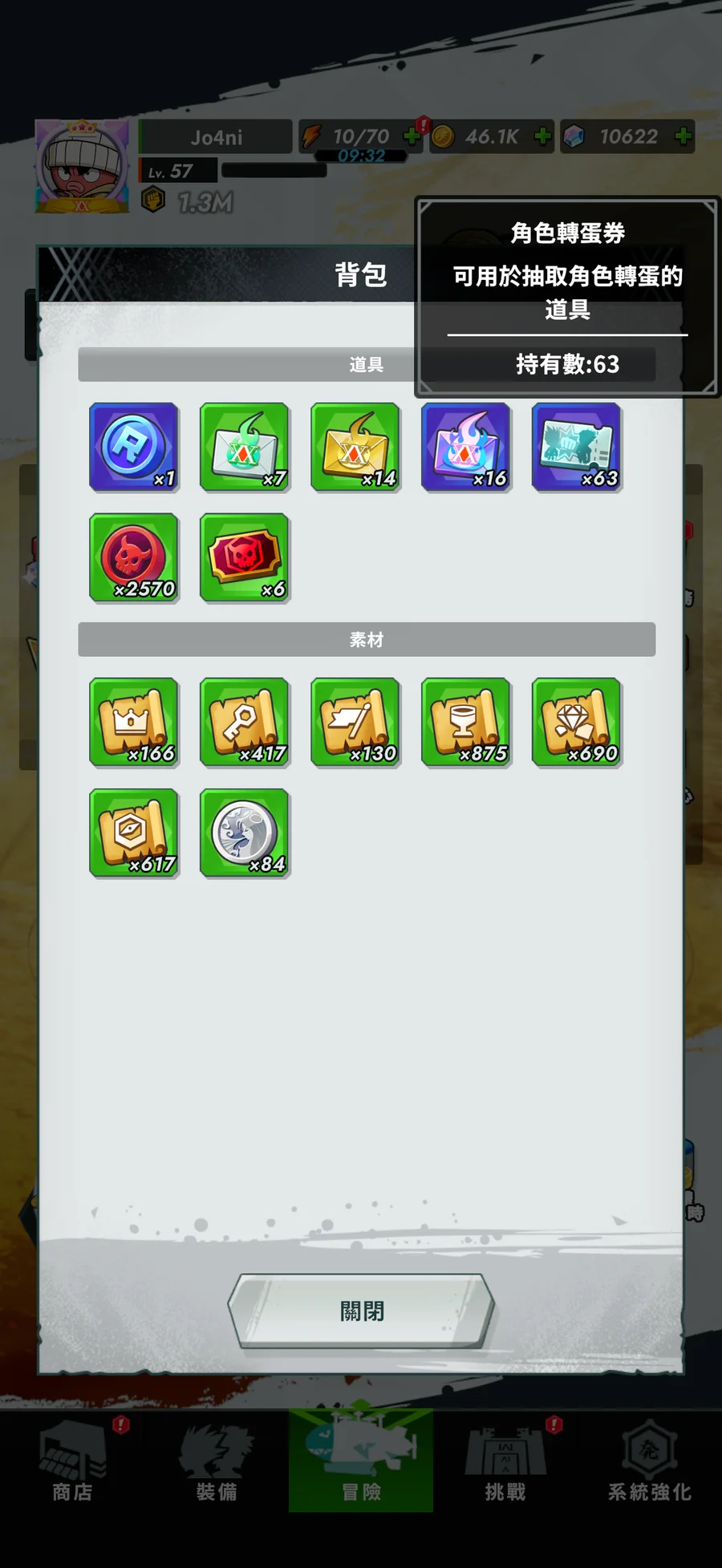Open the goblet scroll material x875

click(466, 722)
